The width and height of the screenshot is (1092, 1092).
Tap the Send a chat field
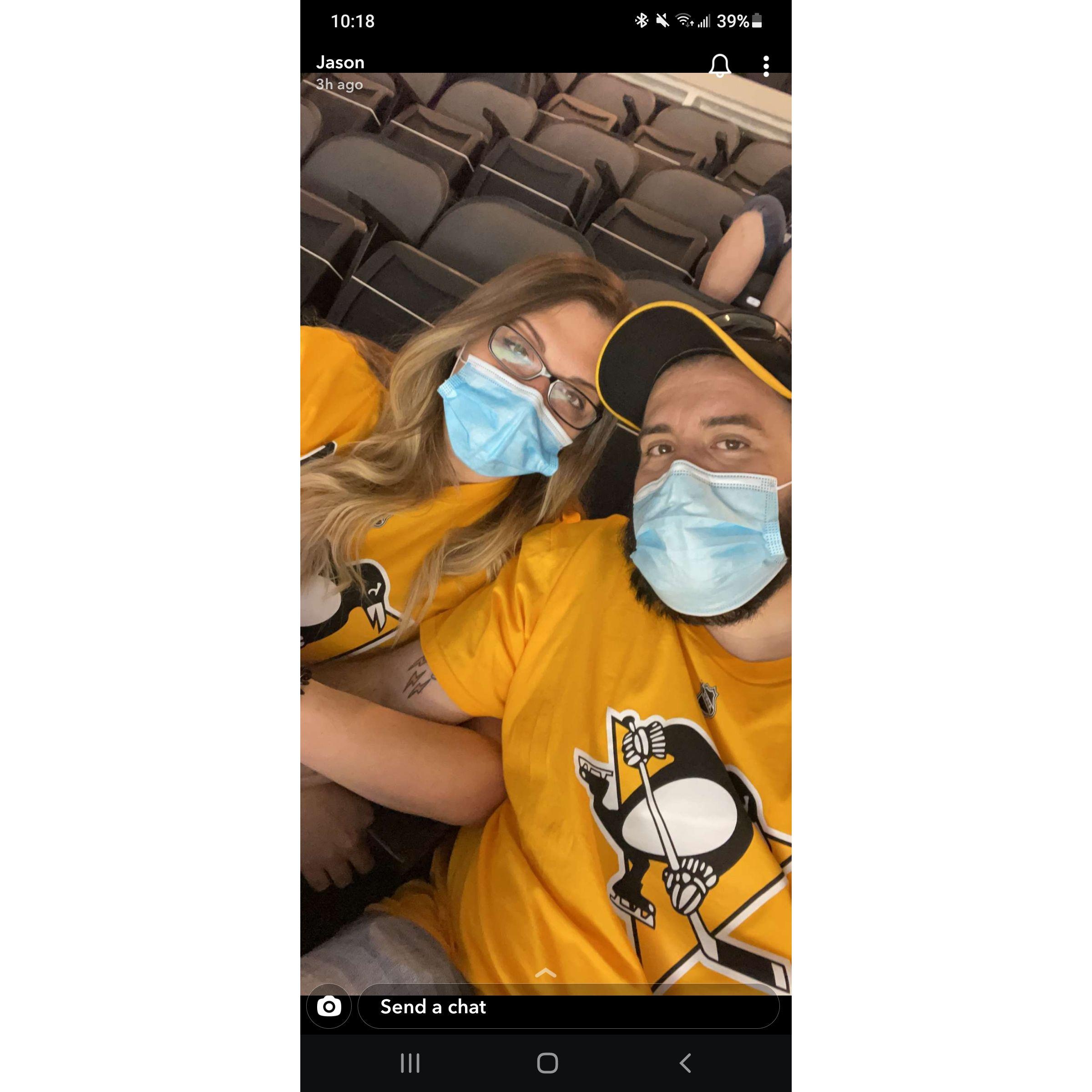[x=568, y=1006]
